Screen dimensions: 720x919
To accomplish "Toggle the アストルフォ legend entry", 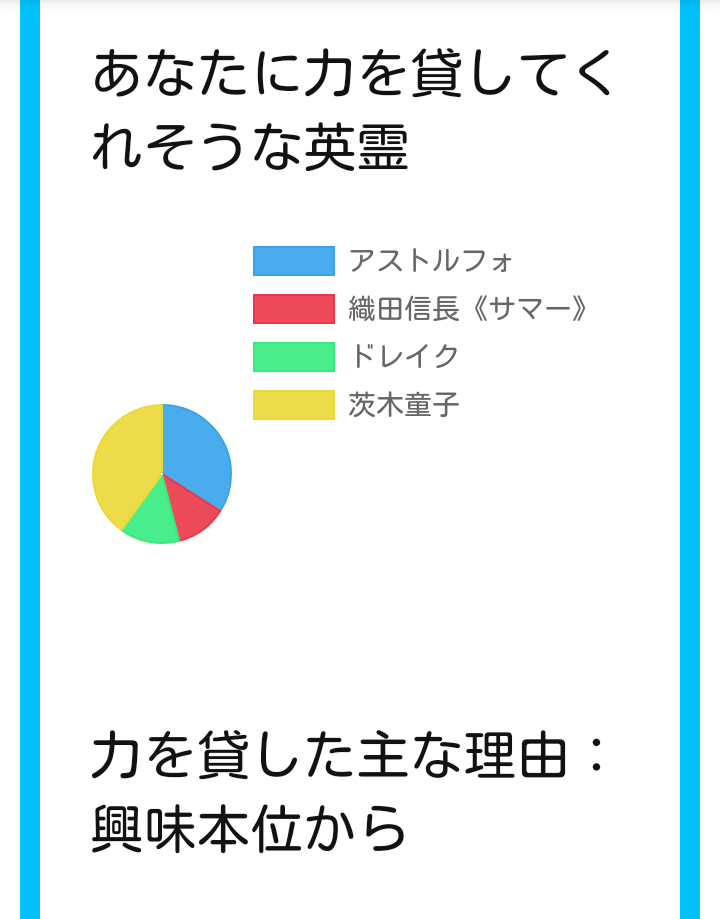I will point(383,261).
